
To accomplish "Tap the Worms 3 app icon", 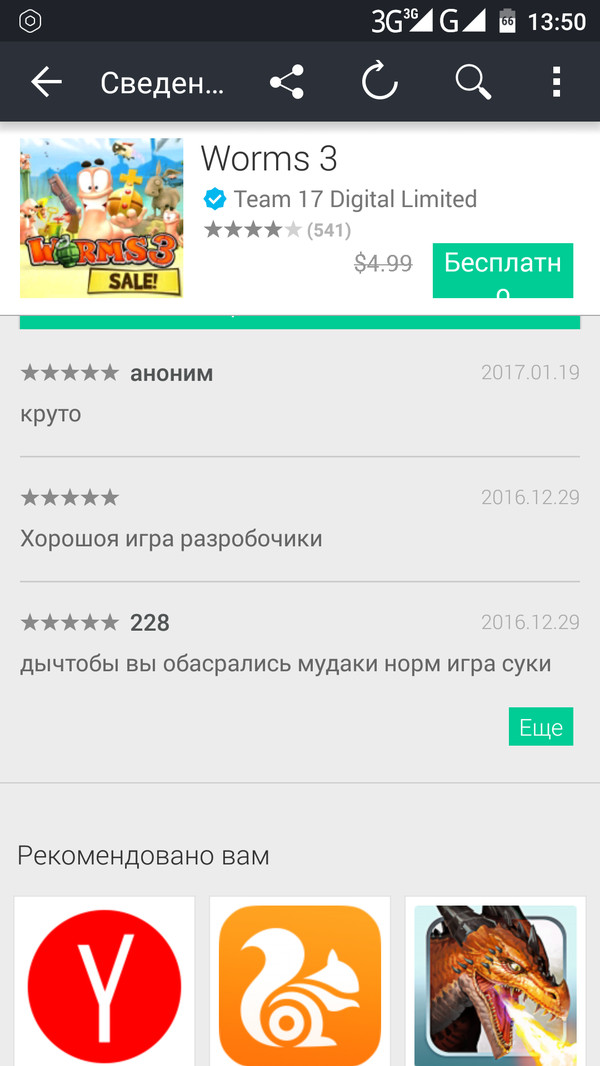I will click(x=102, y=218).
